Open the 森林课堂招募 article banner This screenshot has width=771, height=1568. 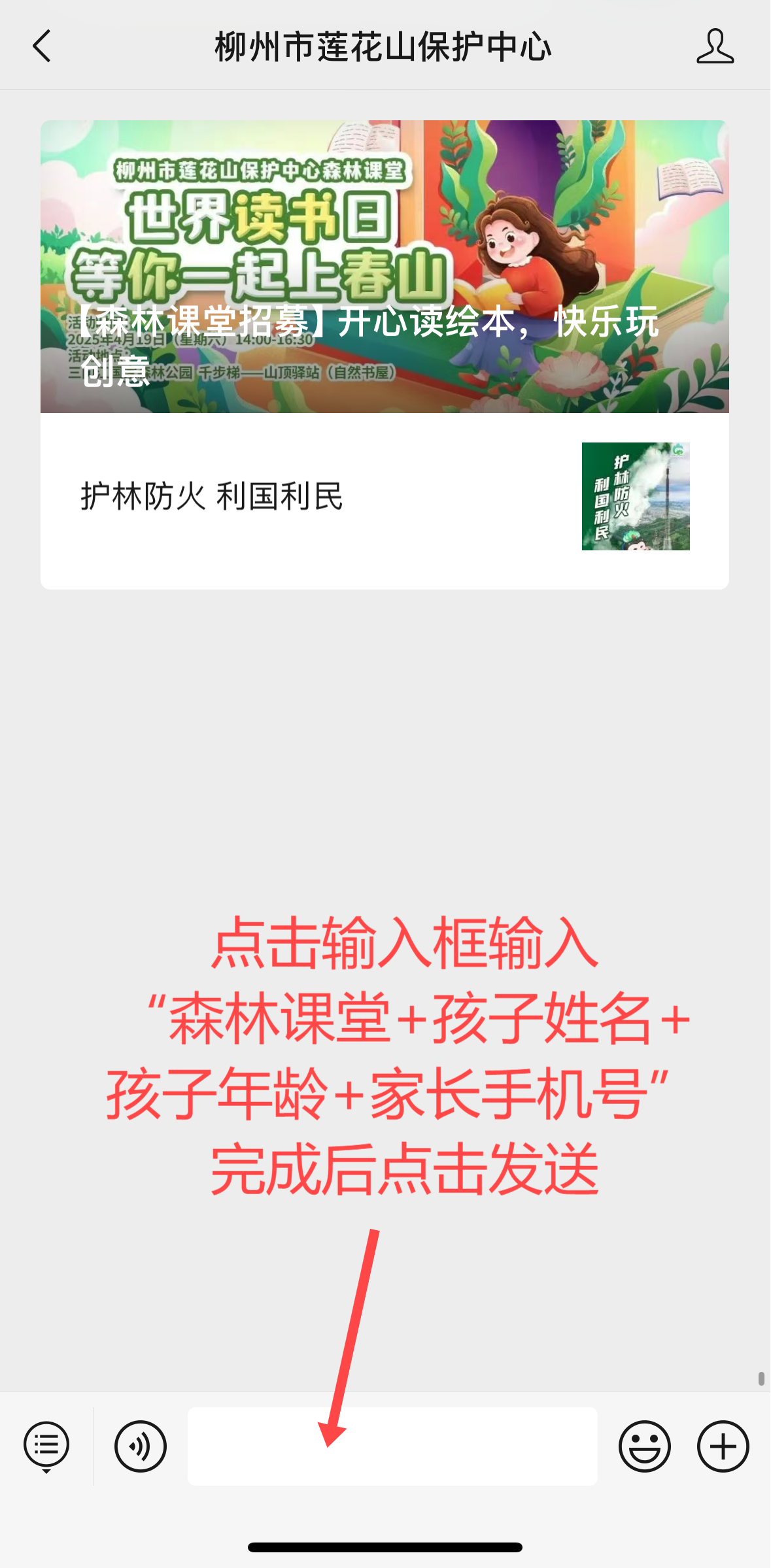pos(385,266)
